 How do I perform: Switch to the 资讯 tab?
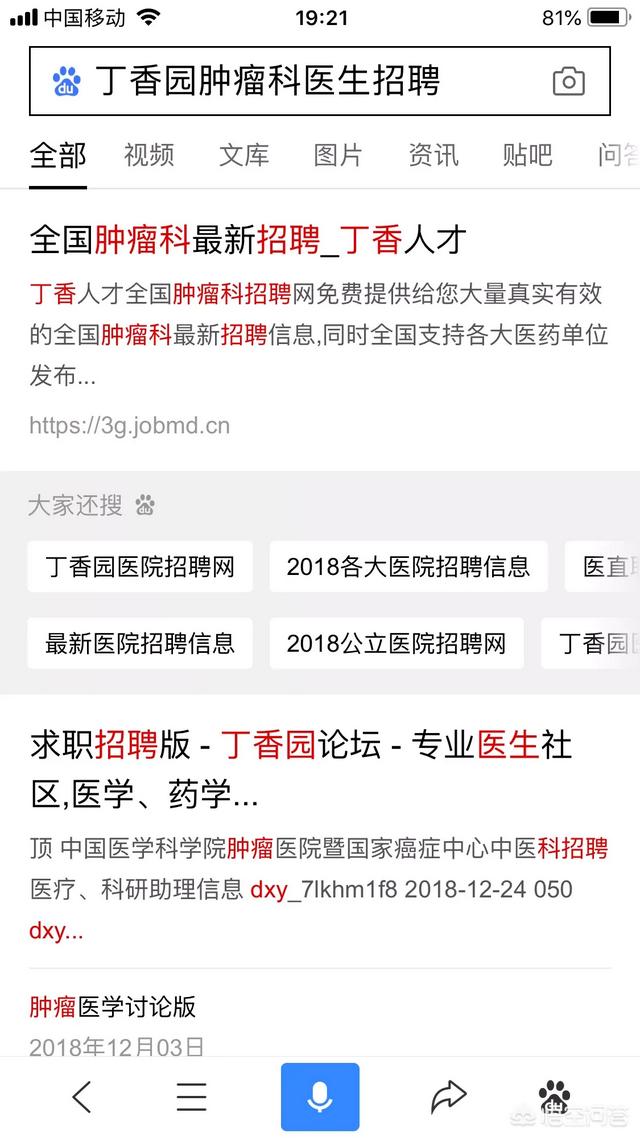click(x=433, y=155)
